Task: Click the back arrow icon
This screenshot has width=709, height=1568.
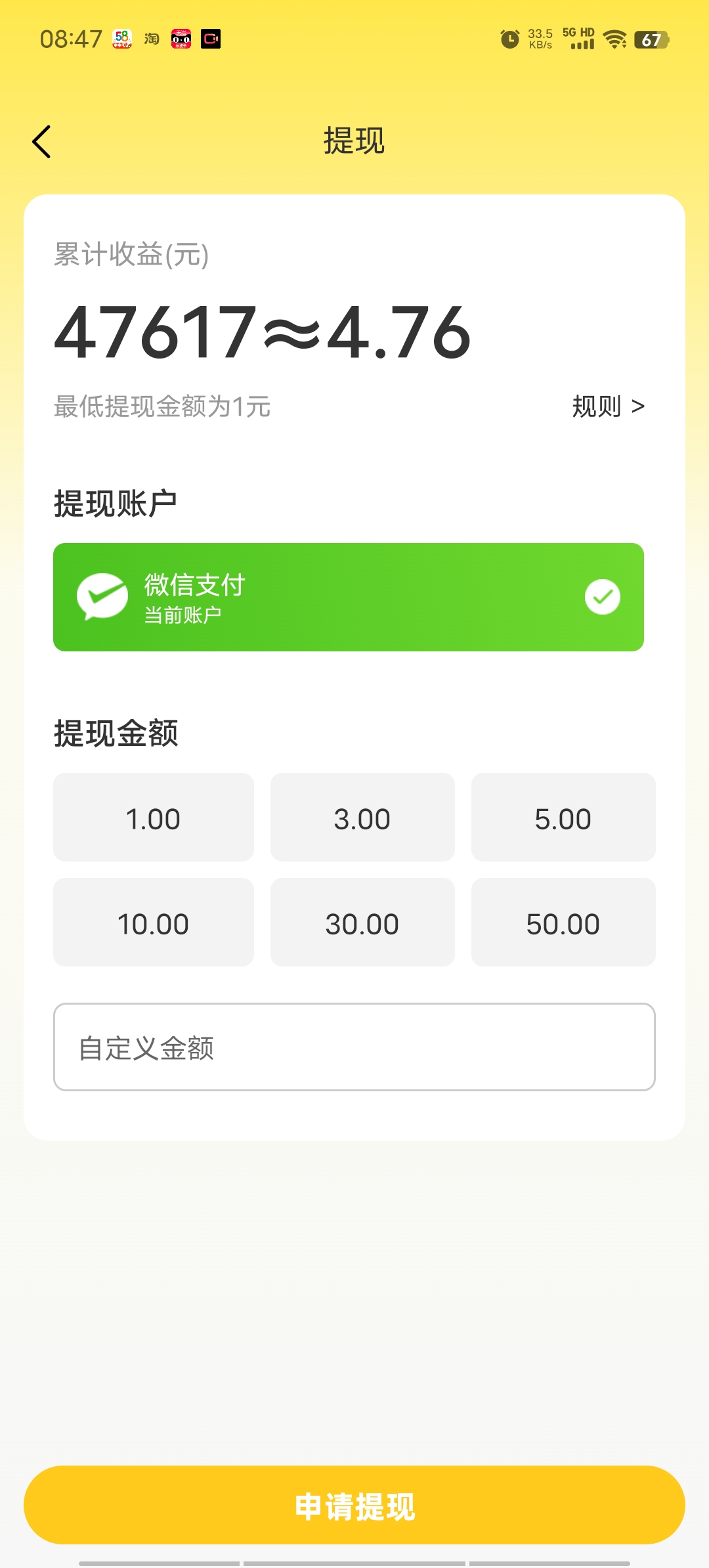Action: tap(42, 141)
